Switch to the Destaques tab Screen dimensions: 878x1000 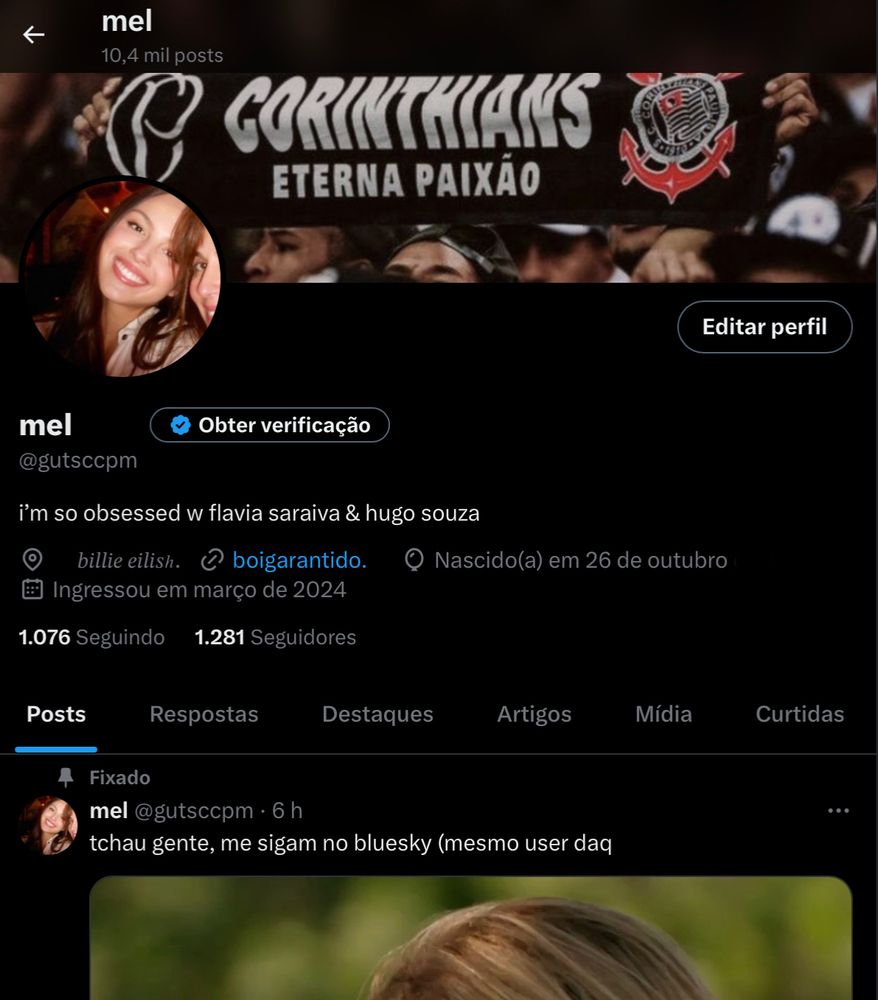pyautogui.click(x=377, y=714)
